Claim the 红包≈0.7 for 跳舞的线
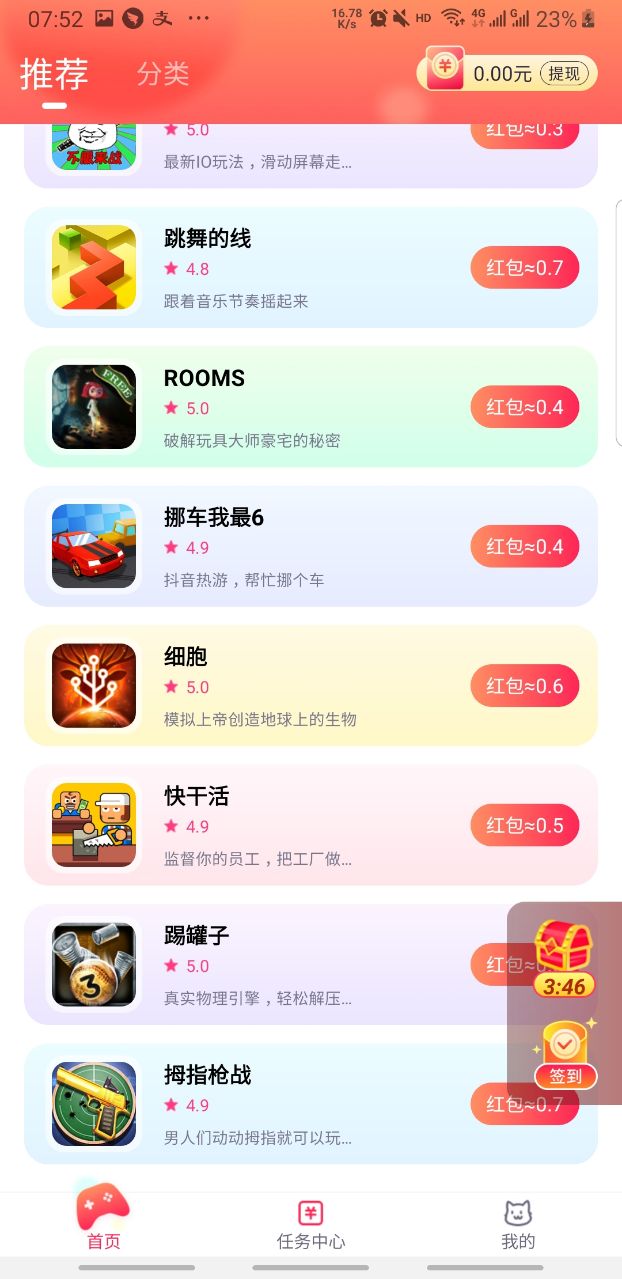The height and width of the screenshot is (1279, 622). [525, 267]
